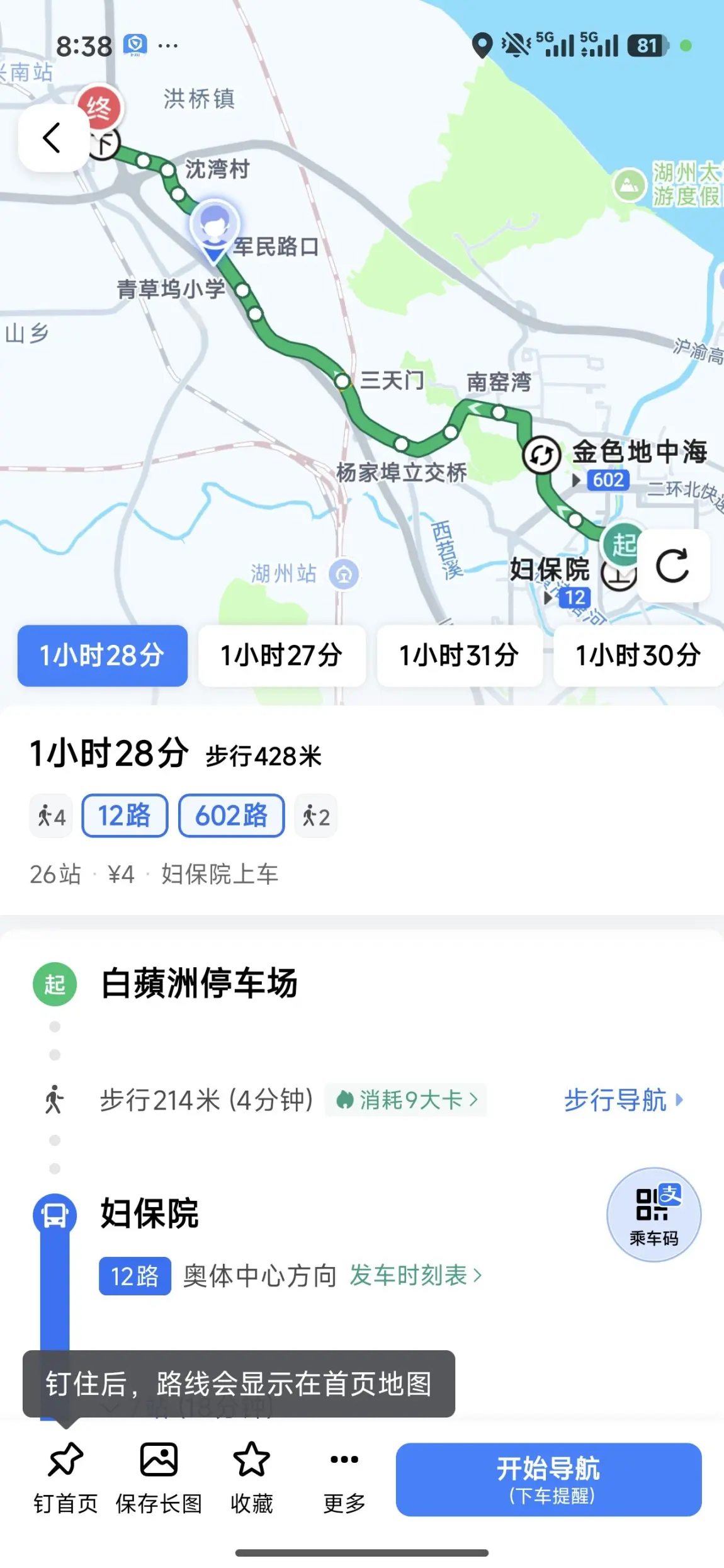
Task: Open the 乘车码 ride QR code
Action: 653,1215
